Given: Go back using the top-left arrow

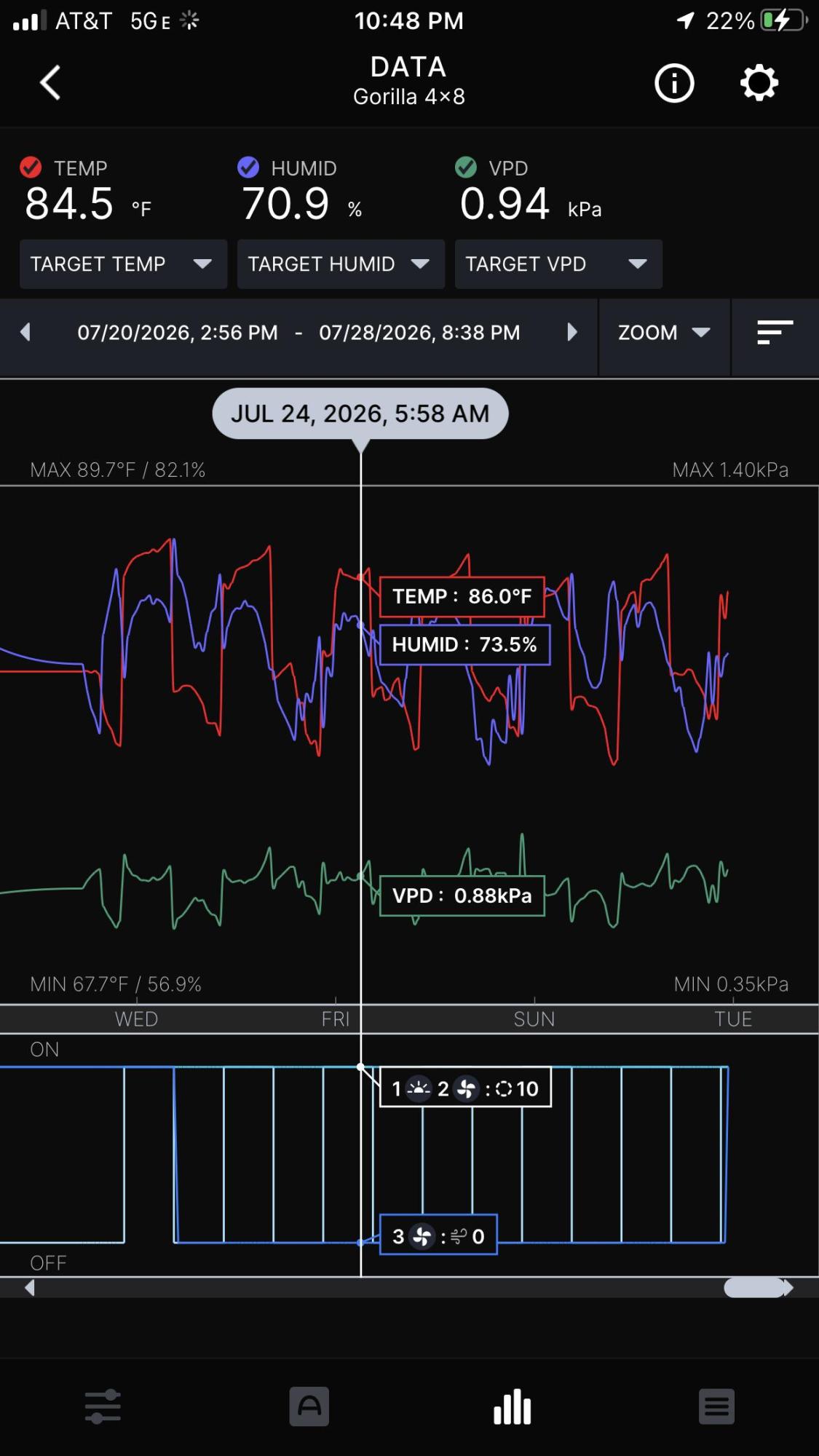Looking at the screenshot, I should 50,82.
